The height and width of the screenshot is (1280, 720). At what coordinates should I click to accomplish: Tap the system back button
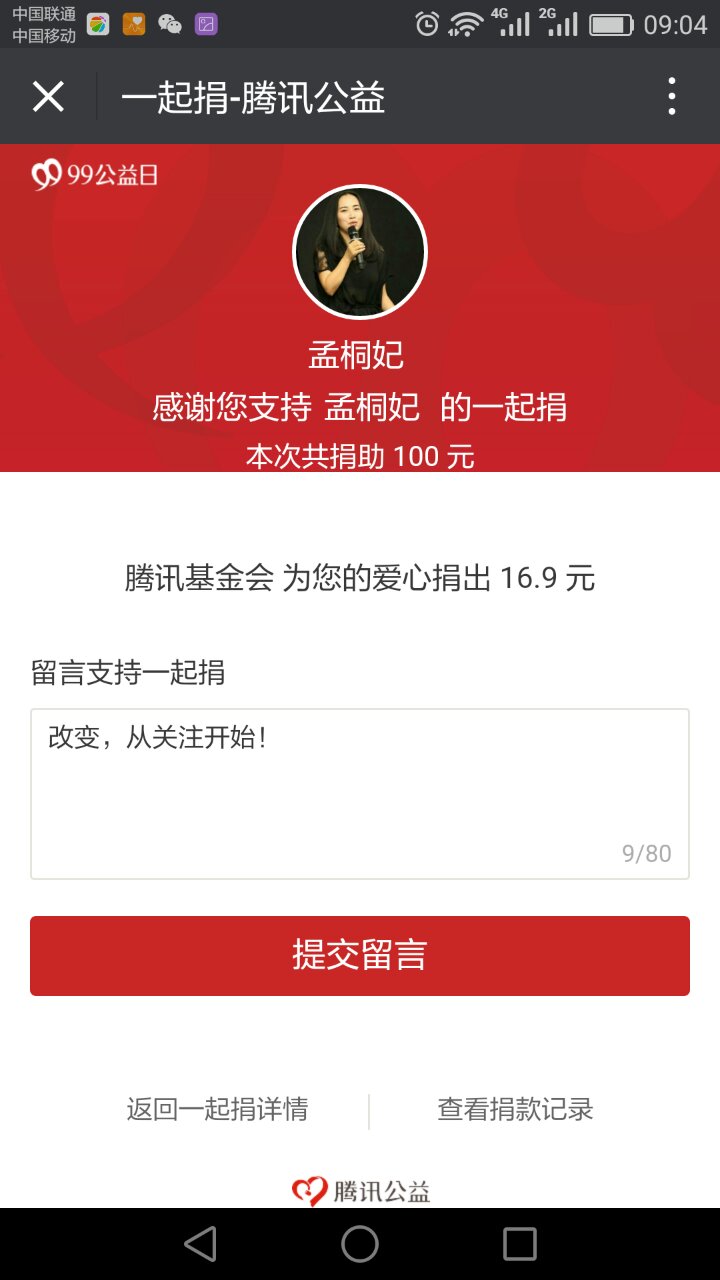200,1244
